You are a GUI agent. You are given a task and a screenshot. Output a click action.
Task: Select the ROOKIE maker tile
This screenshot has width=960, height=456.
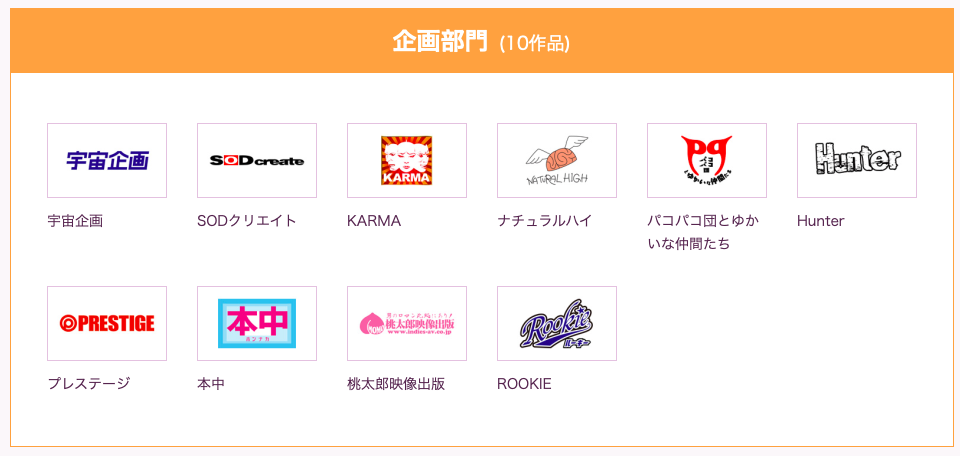click(557, 323)
